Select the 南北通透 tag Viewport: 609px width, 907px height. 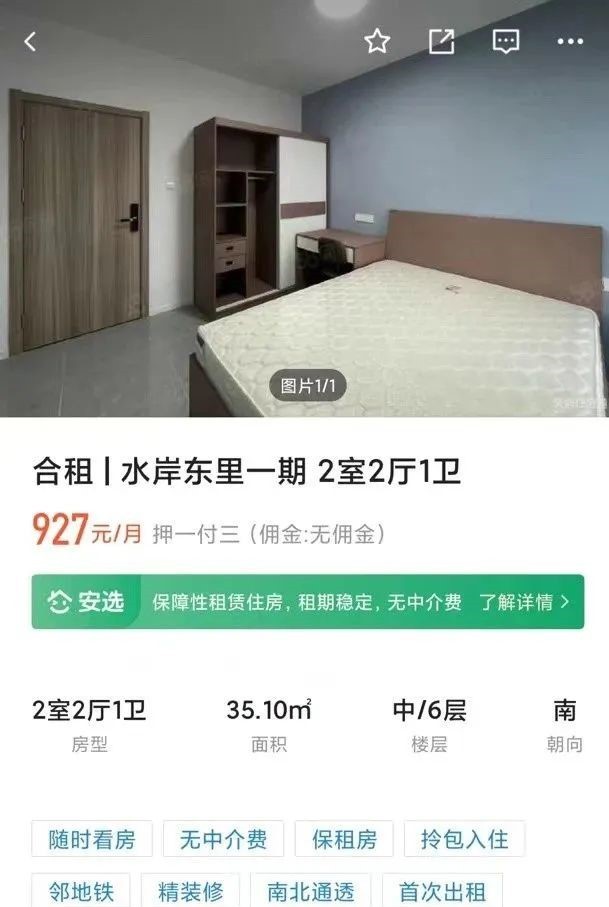pyautogui.click(x=310, y=890)
